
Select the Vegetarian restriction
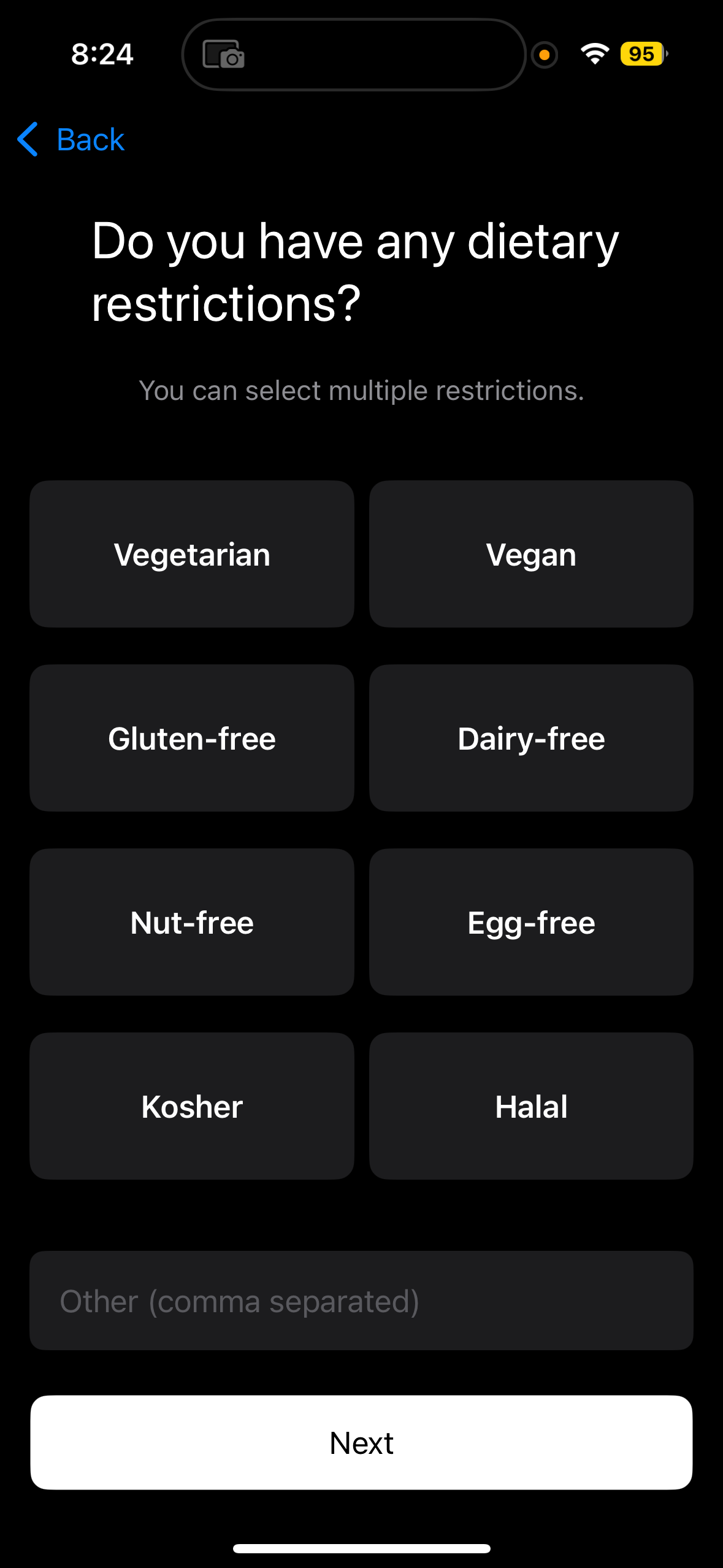point(192,554)
